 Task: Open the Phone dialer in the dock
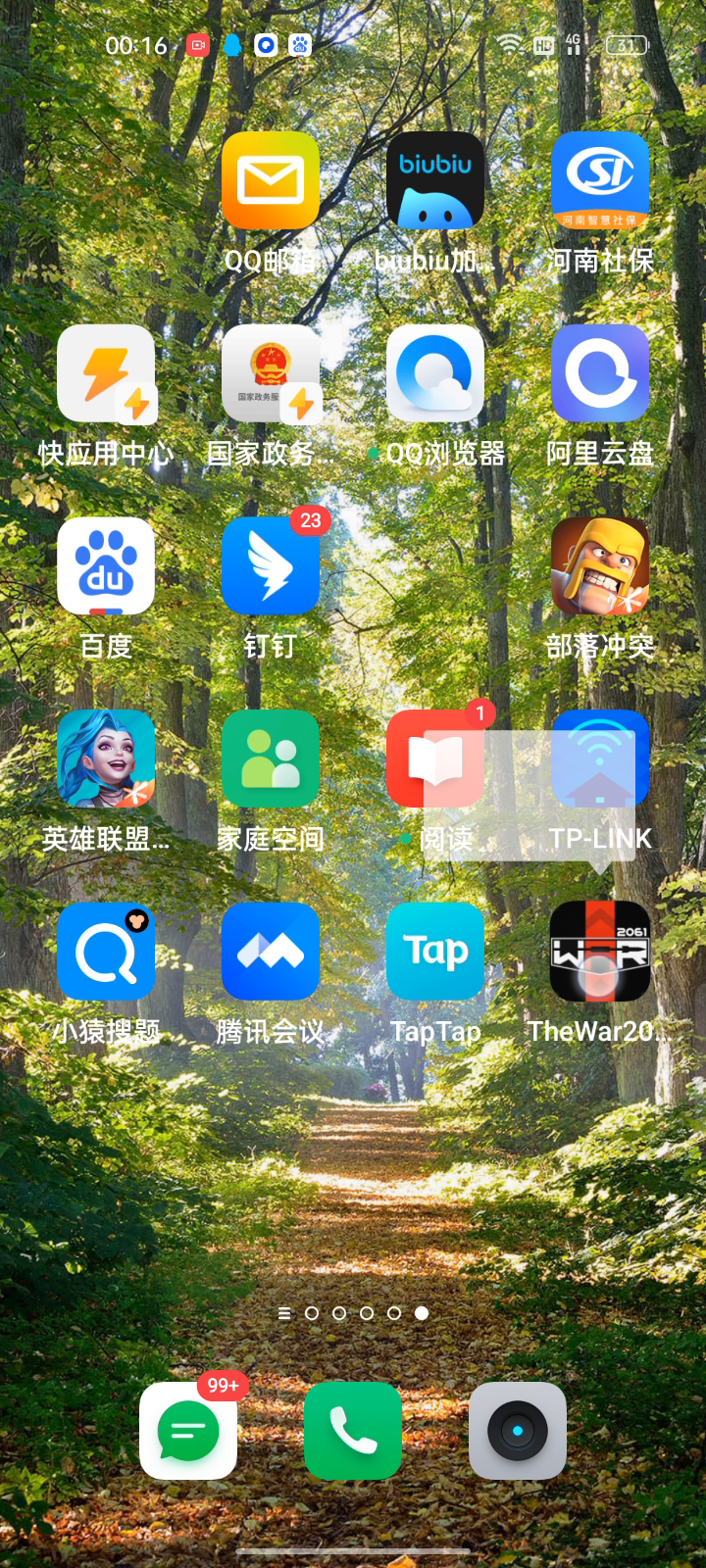point(353,1431)
